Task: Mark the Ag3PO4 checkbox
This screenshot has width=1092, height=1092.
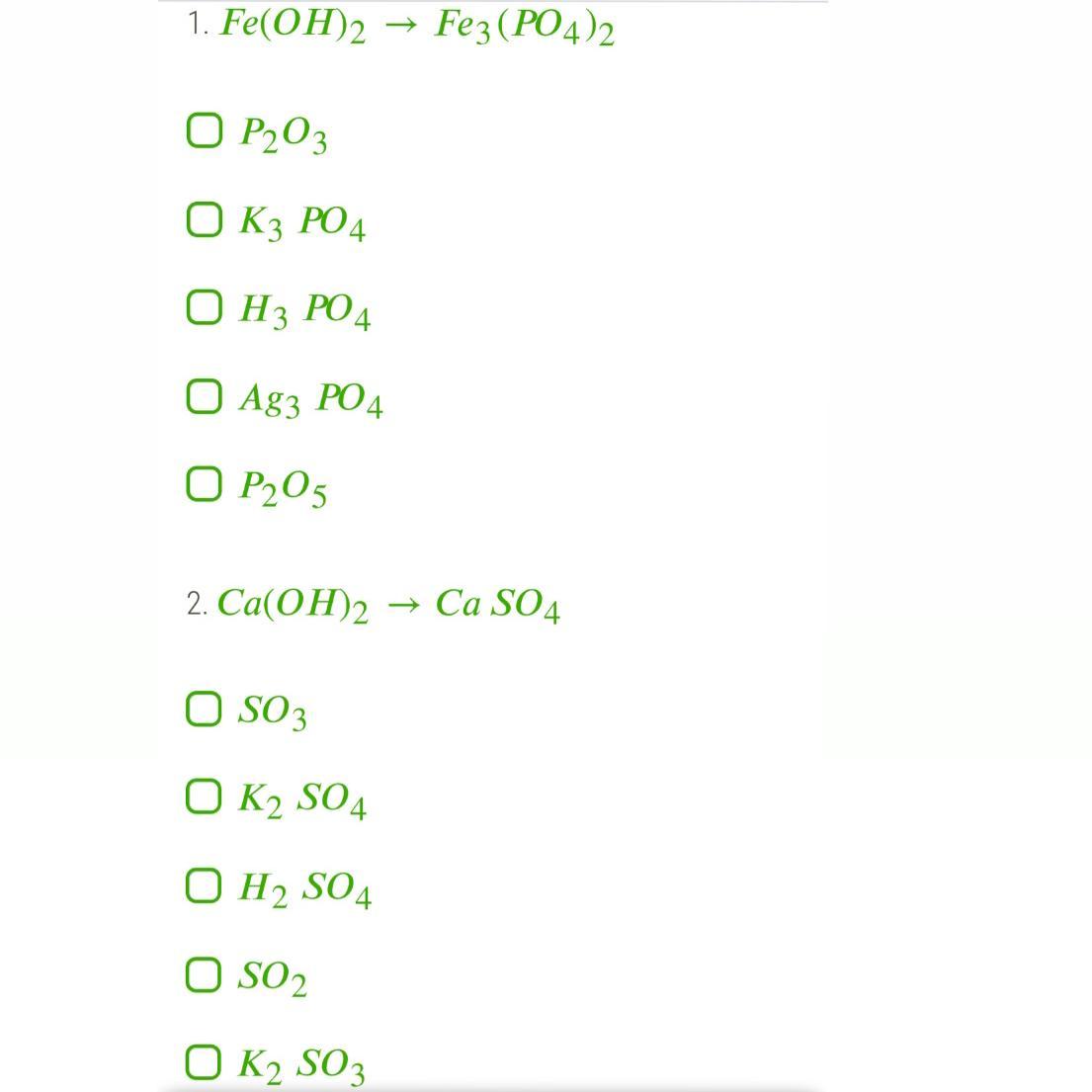Action: pyautogui.click(x=204, y=396)
